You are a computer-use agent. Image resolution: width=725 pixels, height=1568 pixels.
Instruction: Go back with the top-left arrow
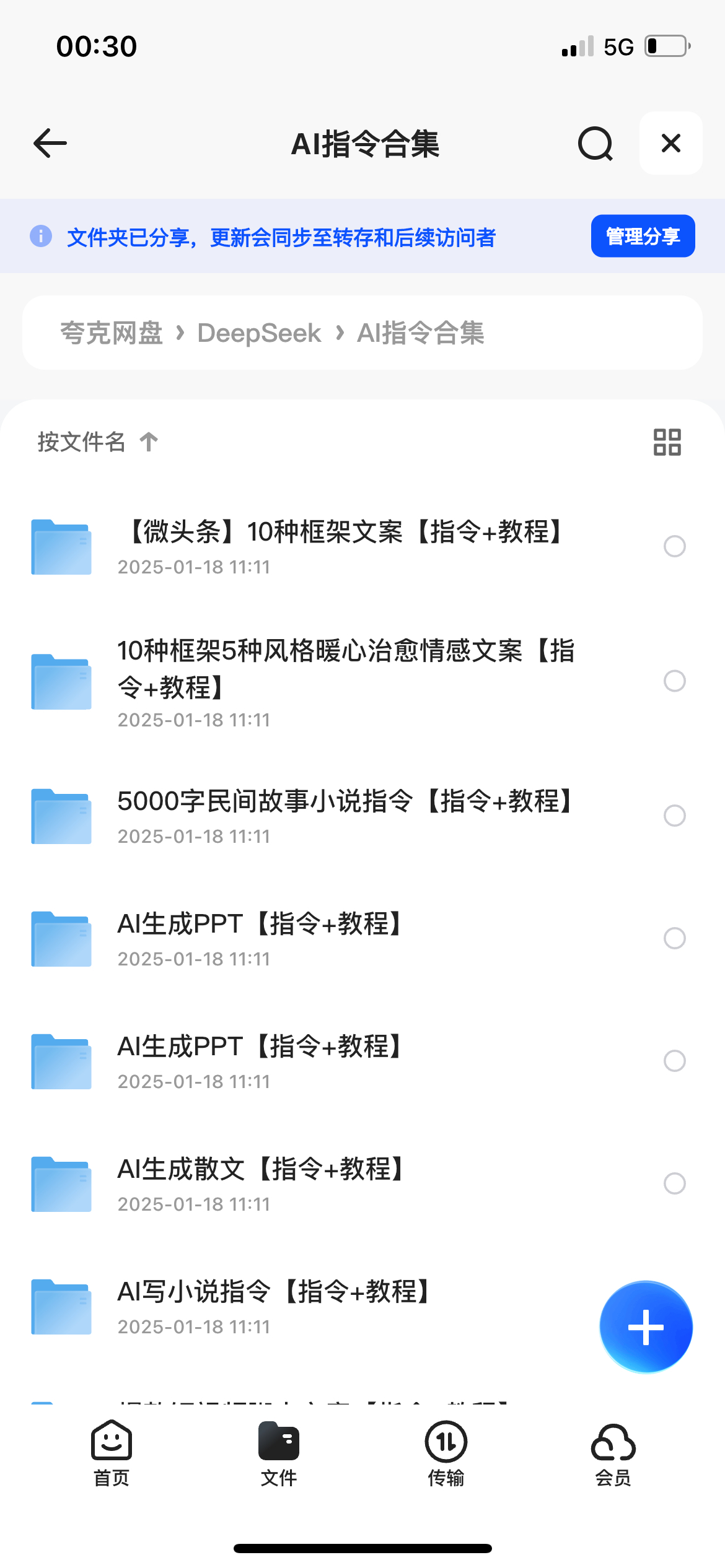coord(50,143)
